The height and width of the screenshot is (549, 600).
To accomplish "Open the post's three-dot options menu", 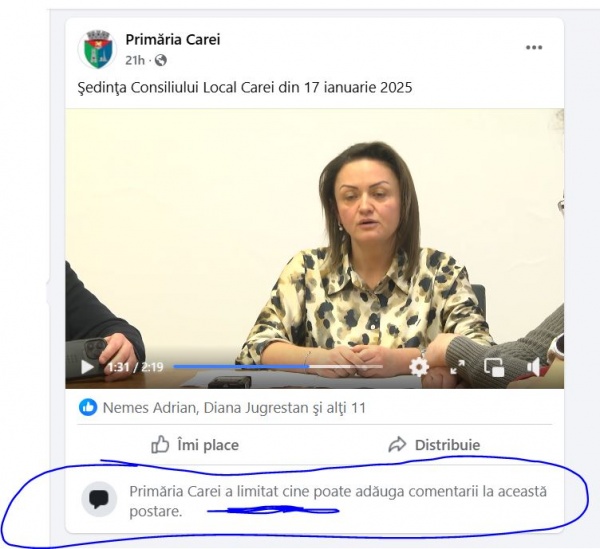I will click(534, 48).
